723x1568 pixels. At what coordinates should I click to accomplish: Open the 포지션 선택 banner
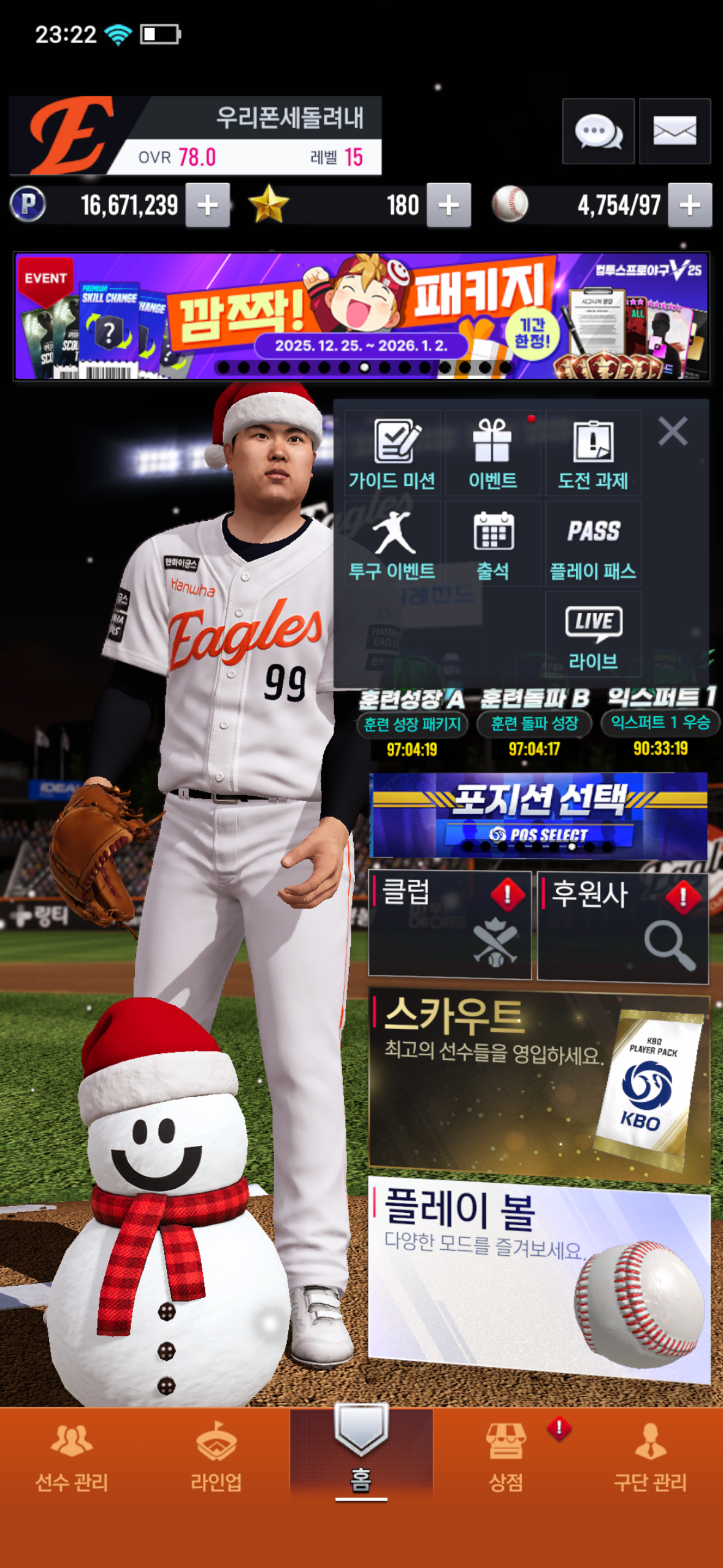click(x=538, y=815)
